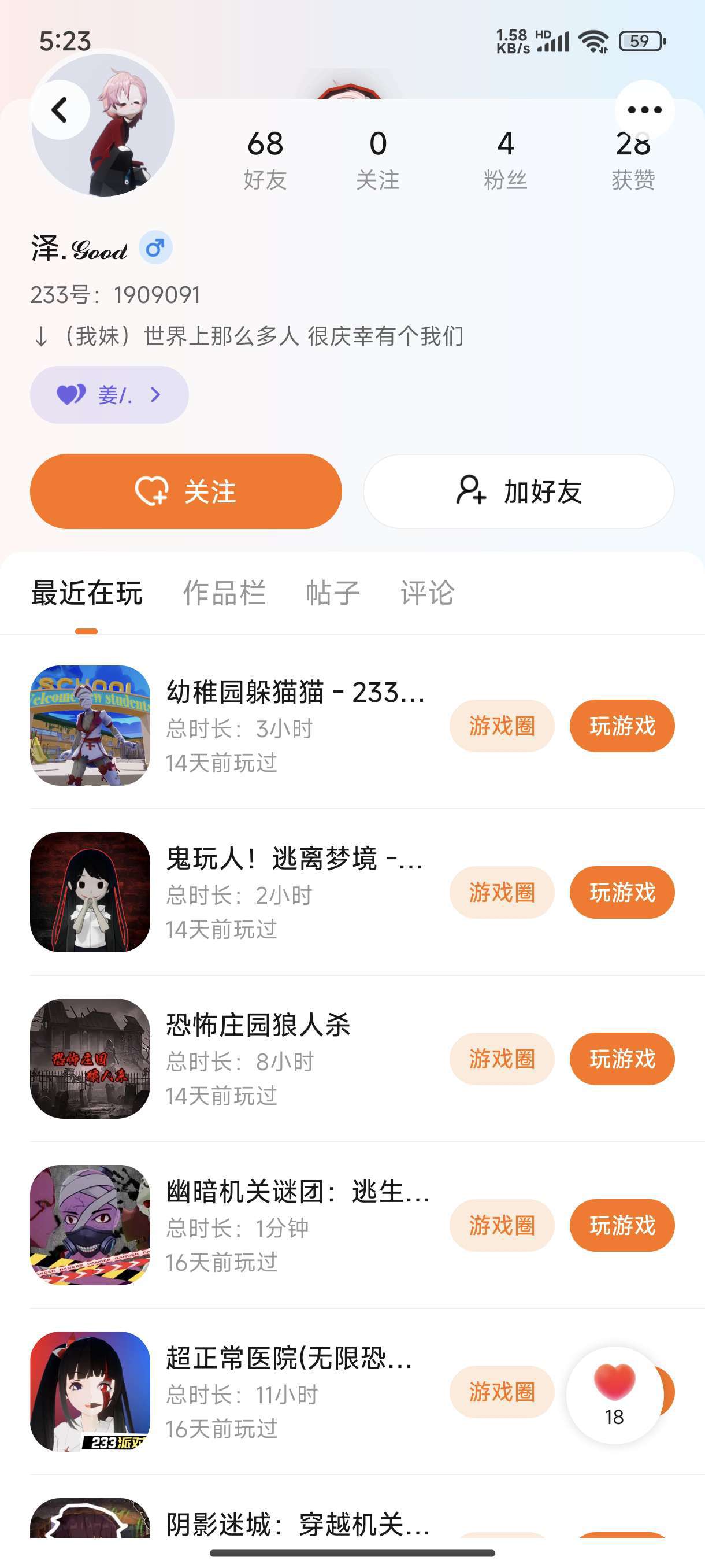Go back using the back arrow
Viewport: 705px width, 1568px height.
click(x=60, y=110)
